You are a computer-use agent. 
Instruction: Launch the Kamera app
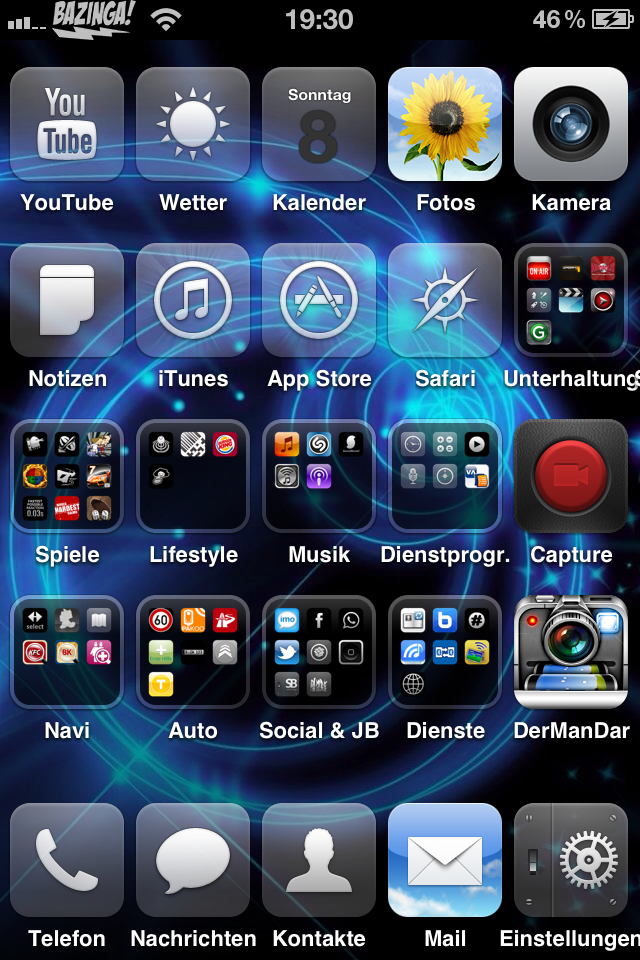pos(571,124)
